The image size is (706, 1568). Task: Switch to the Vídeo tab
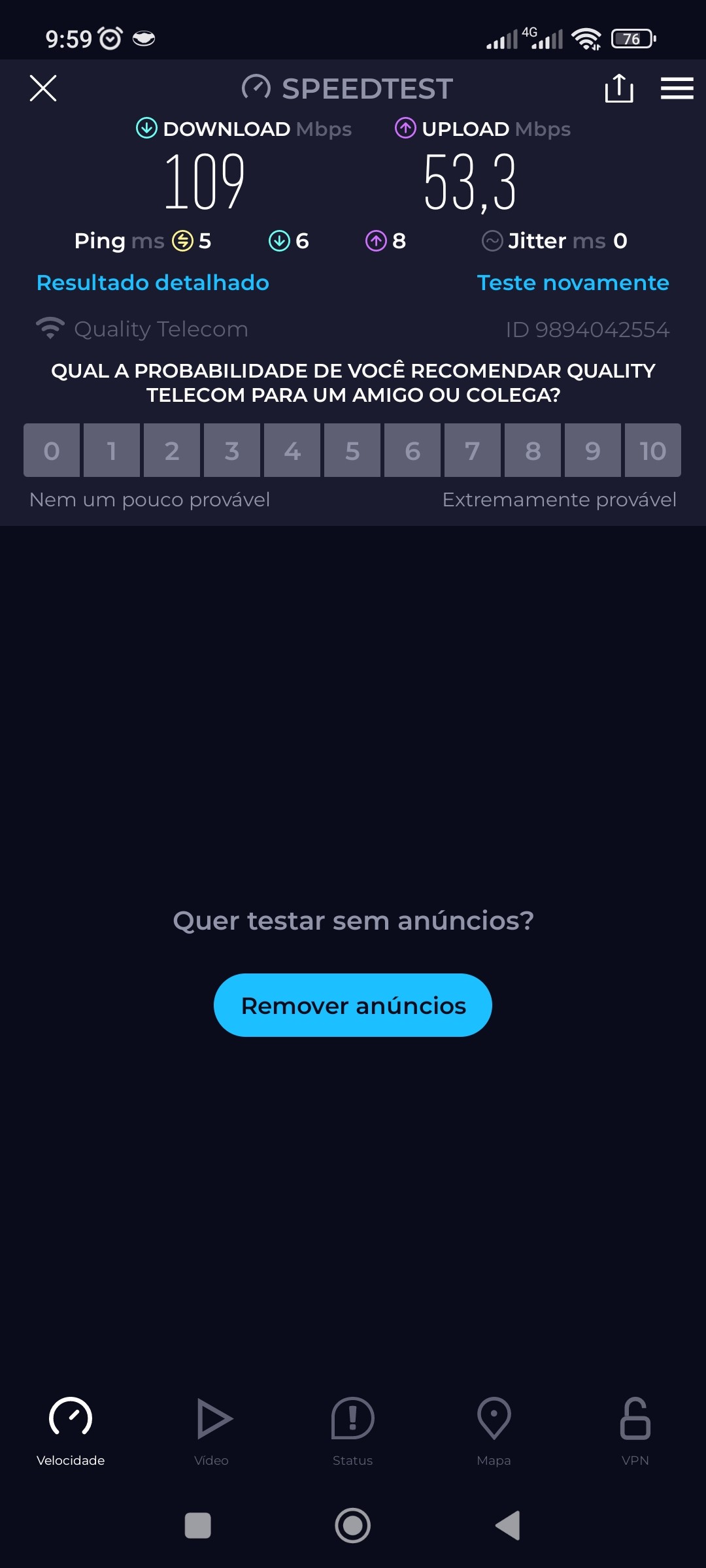click(x=212, y=1431)
